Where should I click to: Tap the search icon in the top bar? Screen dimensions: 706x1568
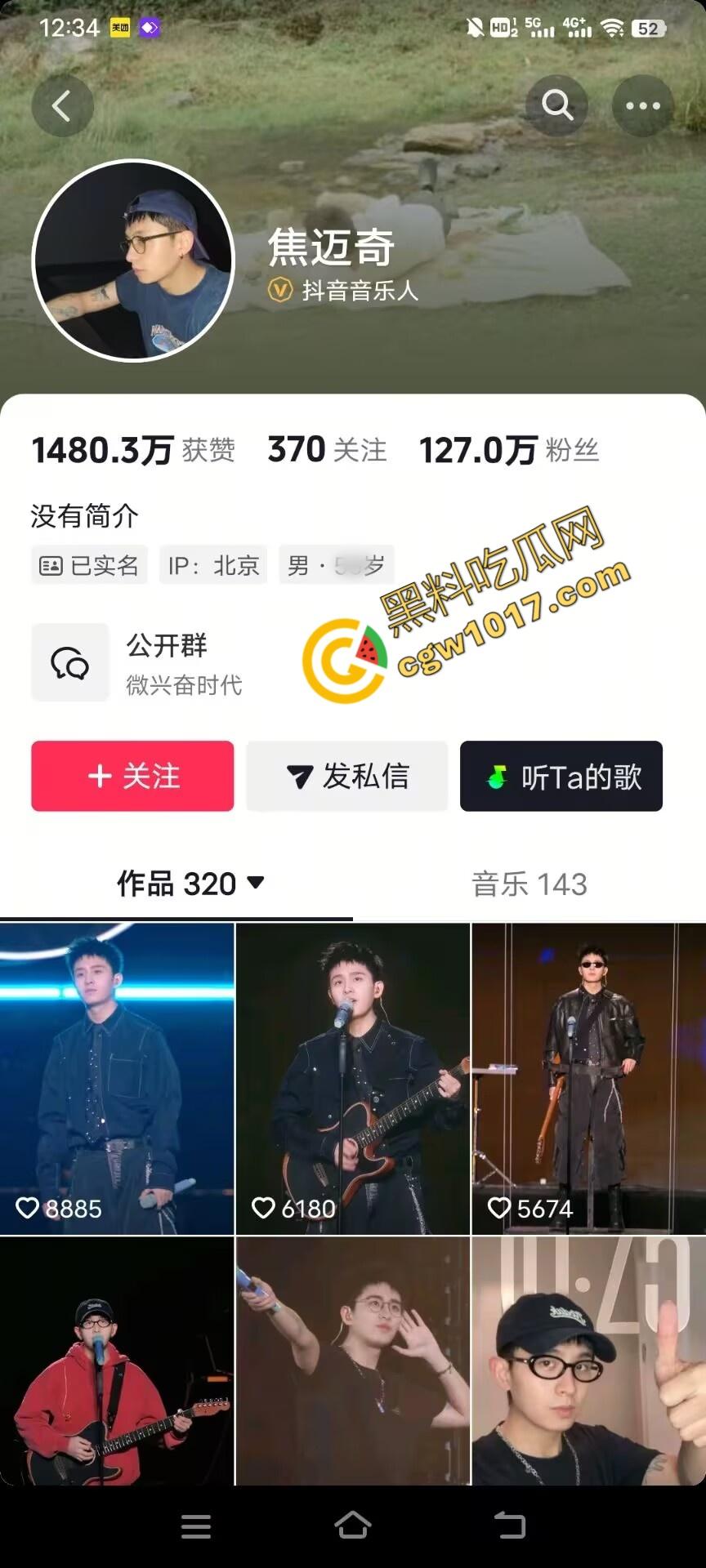(x=558, y=105)
